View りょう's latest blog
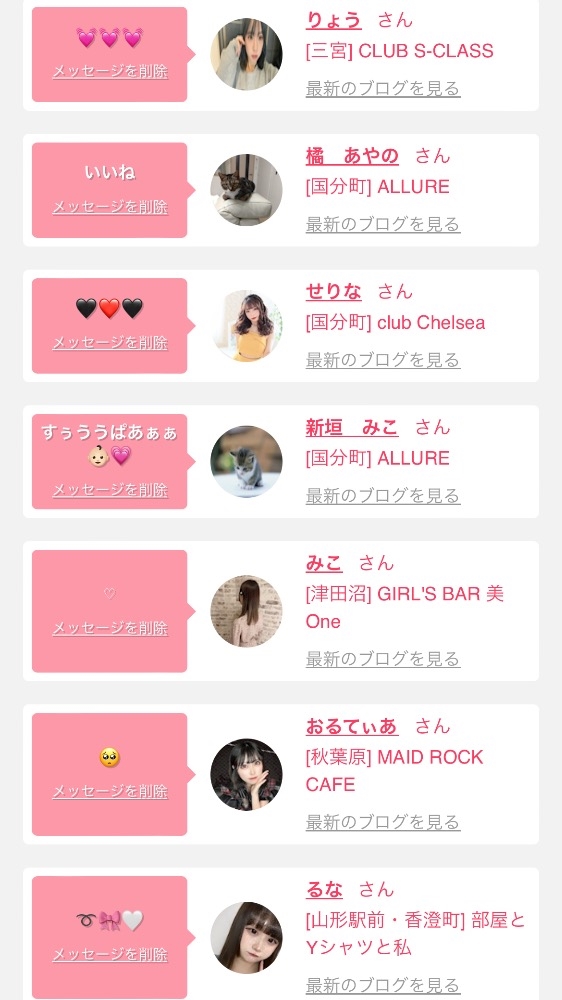 click(x=383, y=89)
